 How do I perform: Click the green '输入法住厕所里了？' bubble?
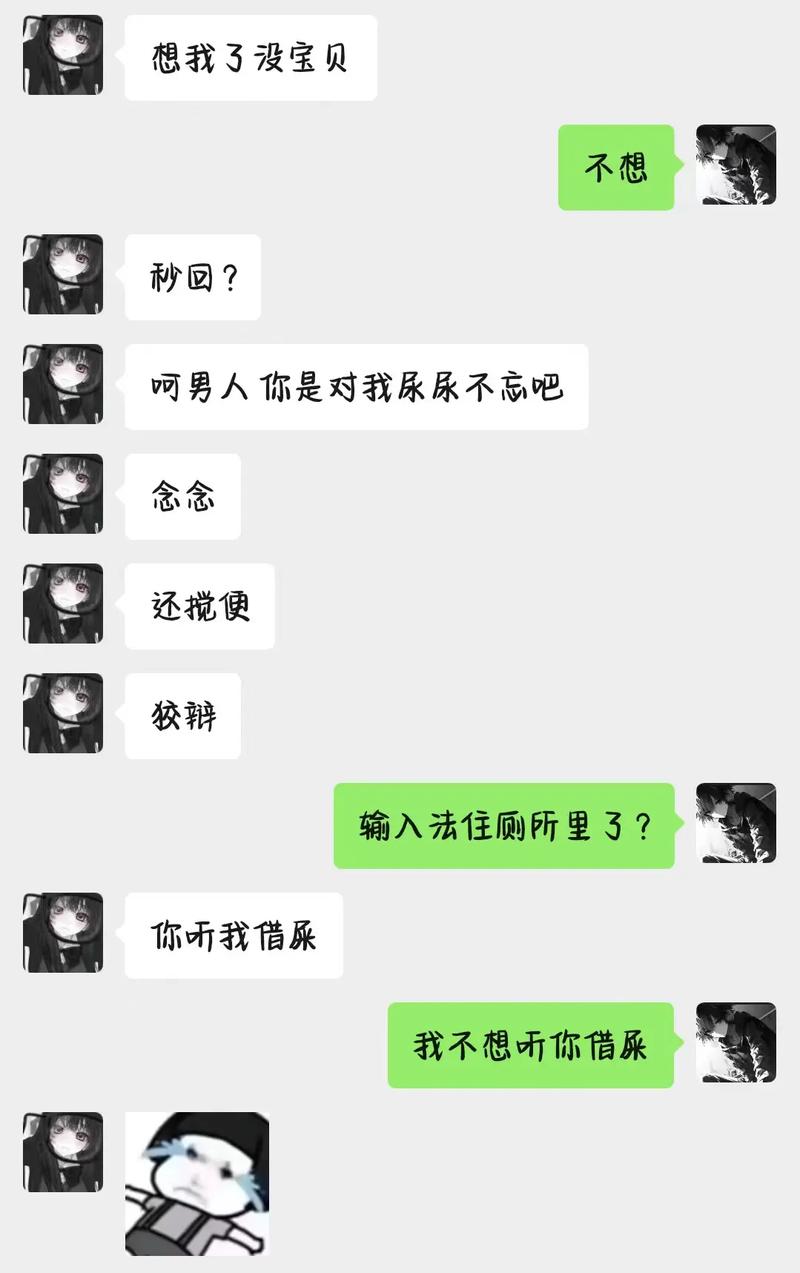pos(503,824)
